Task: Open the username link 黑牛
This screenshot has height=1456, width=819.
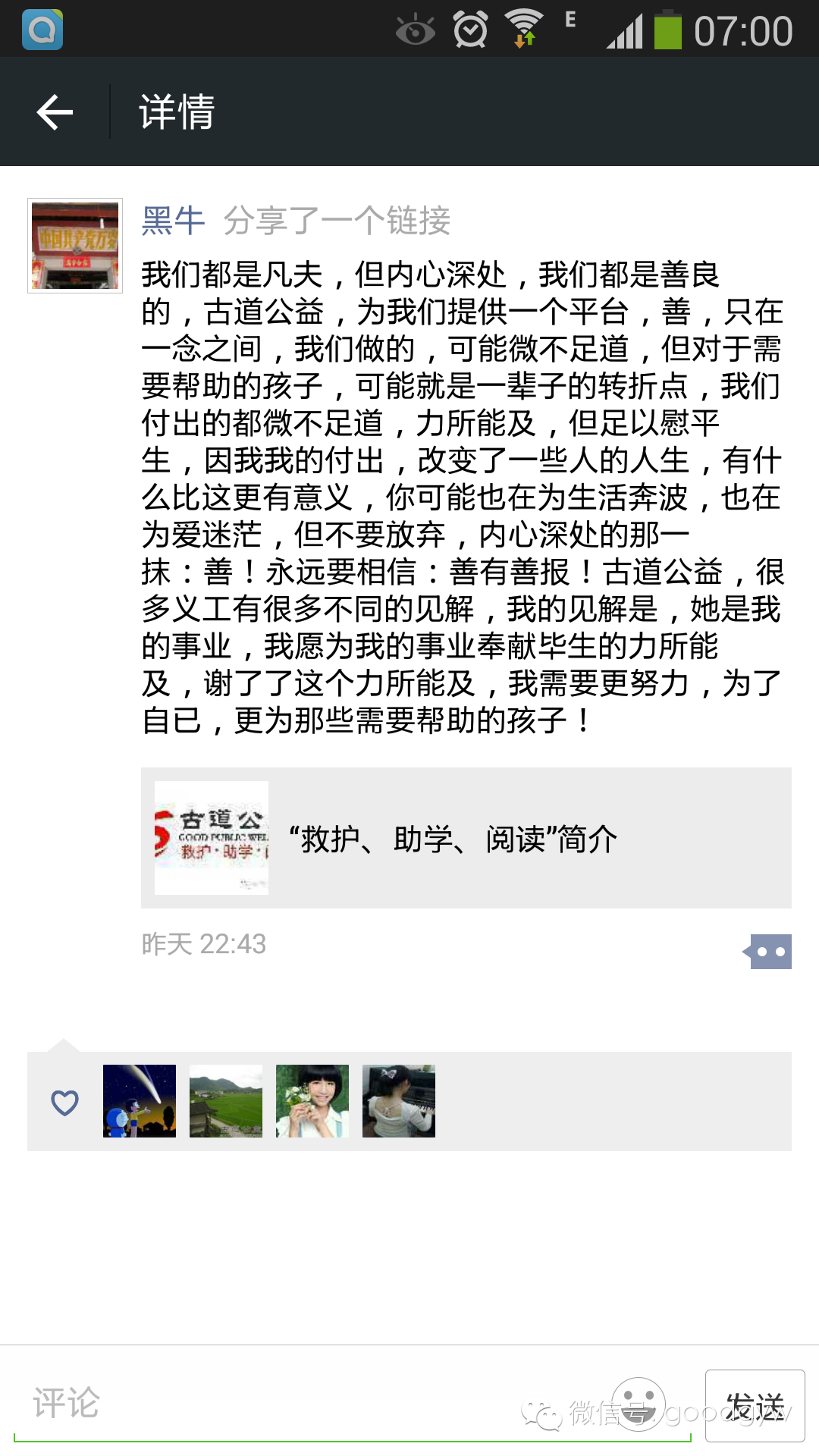Action: click(x=173, y=221)
